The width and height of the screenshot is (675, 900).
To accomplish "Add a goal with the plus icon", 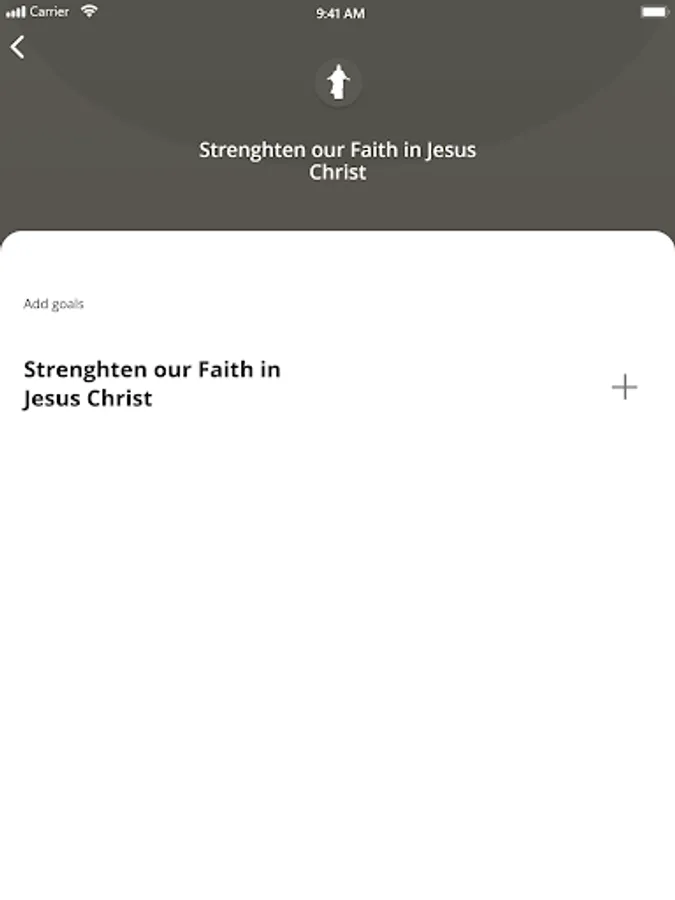I will pos(624,387).
